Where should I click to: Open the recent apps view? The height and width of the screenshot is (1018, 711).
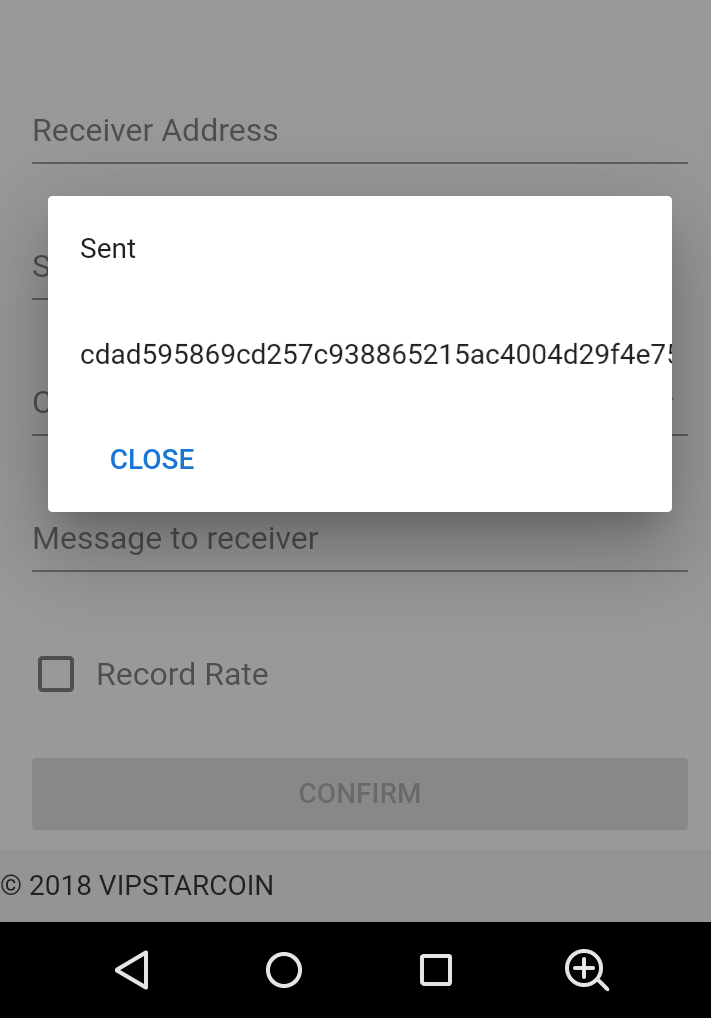435,970
